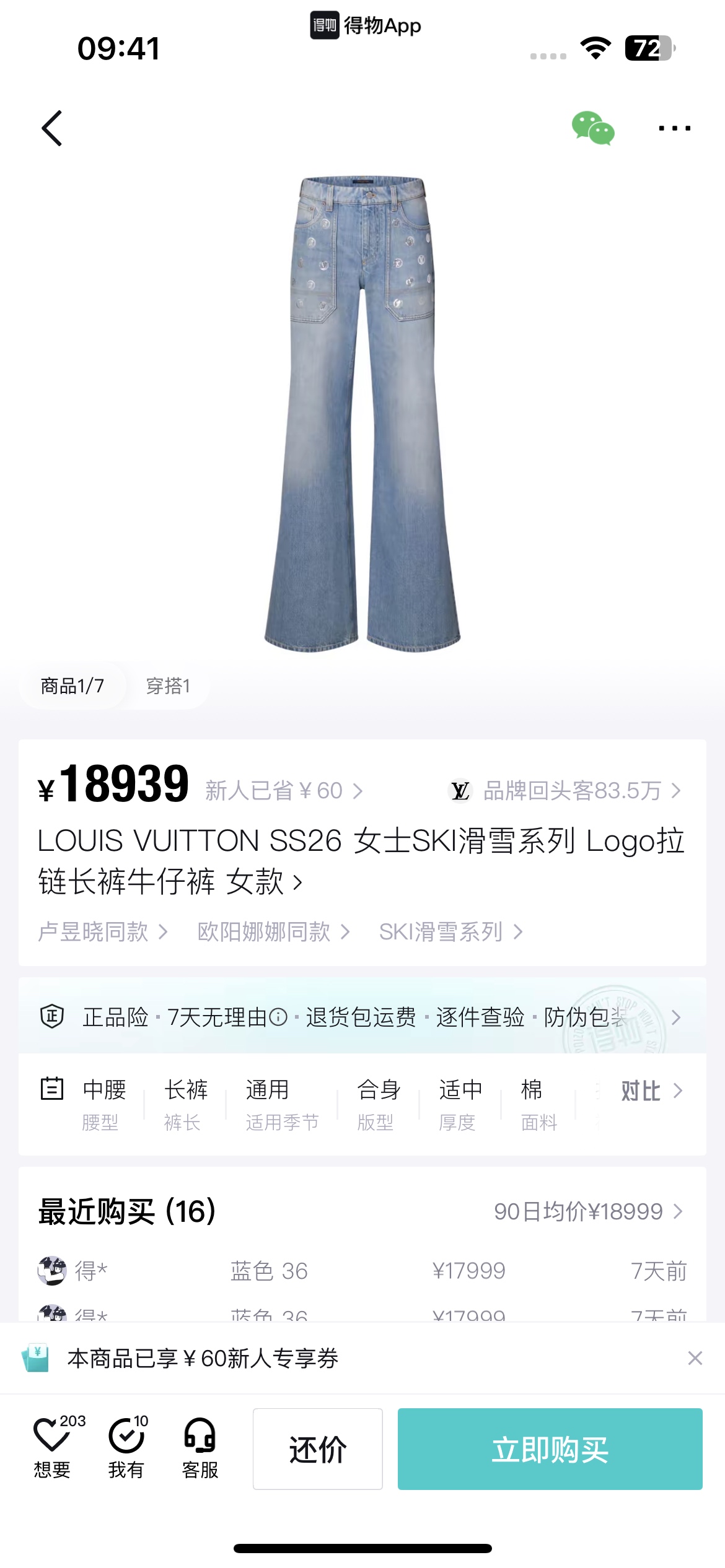View the 新人已省¥60 discount details

[283, 791]
